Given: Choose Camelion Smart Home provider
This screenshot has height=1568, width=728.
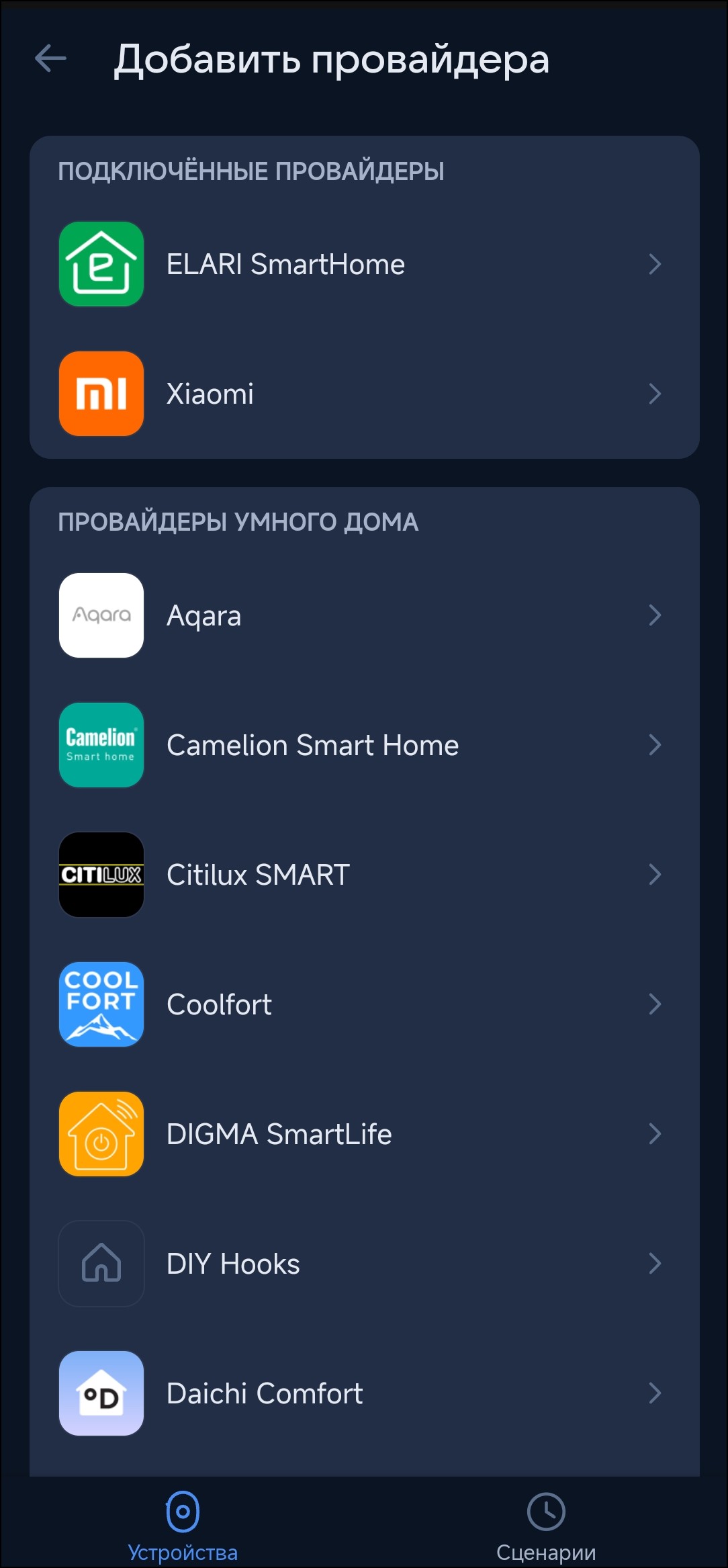Looking at the screenshot, I should 363,745.
